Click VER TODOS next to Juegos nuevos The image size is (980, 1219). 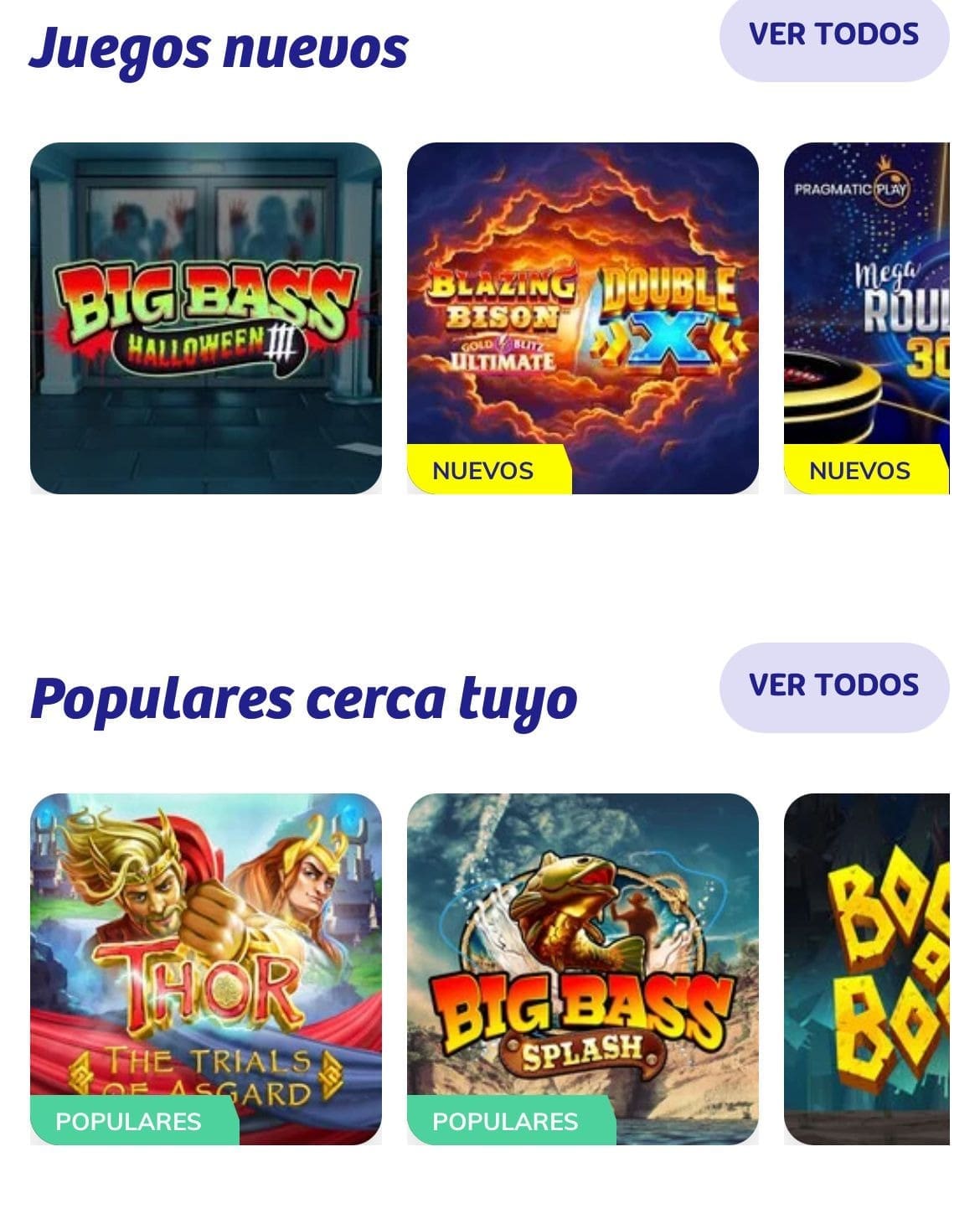coord(833,35)
